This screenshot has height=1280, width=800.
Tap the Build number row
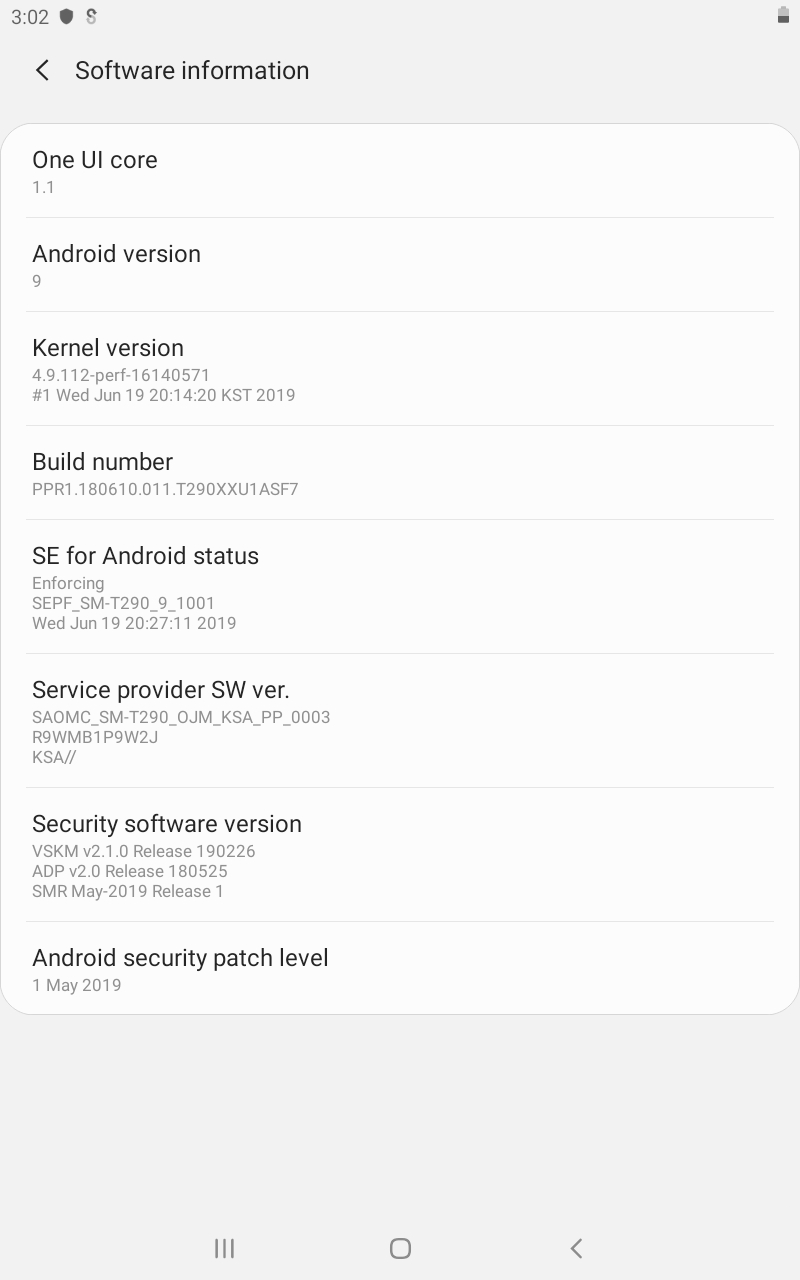coord(400,473)
